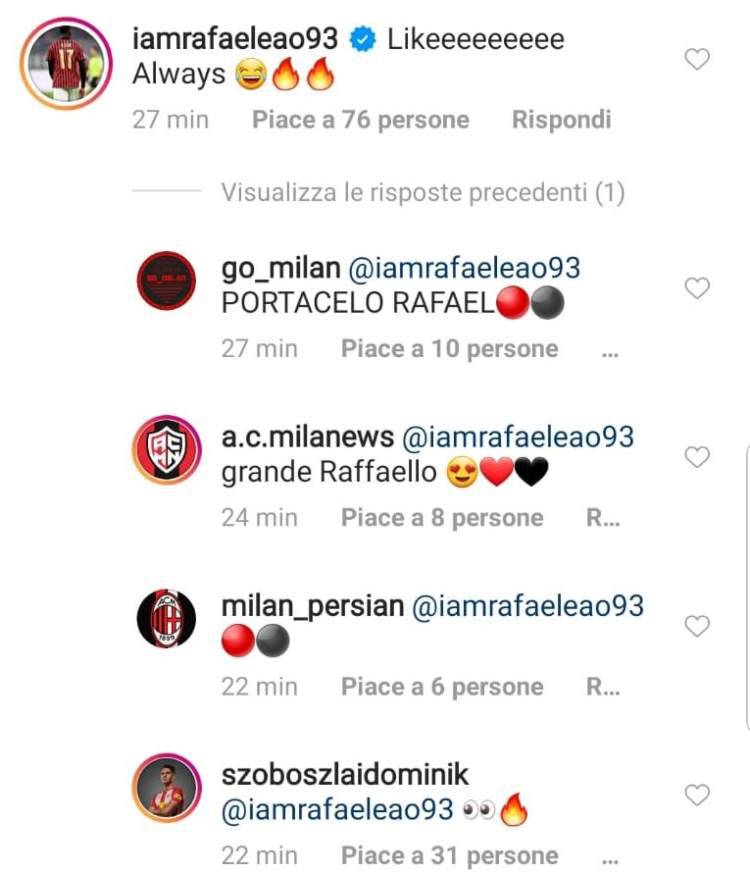
Task: Open the @iamrafaeleao93 mention in go_milan's reply
Action: [464, 268]
